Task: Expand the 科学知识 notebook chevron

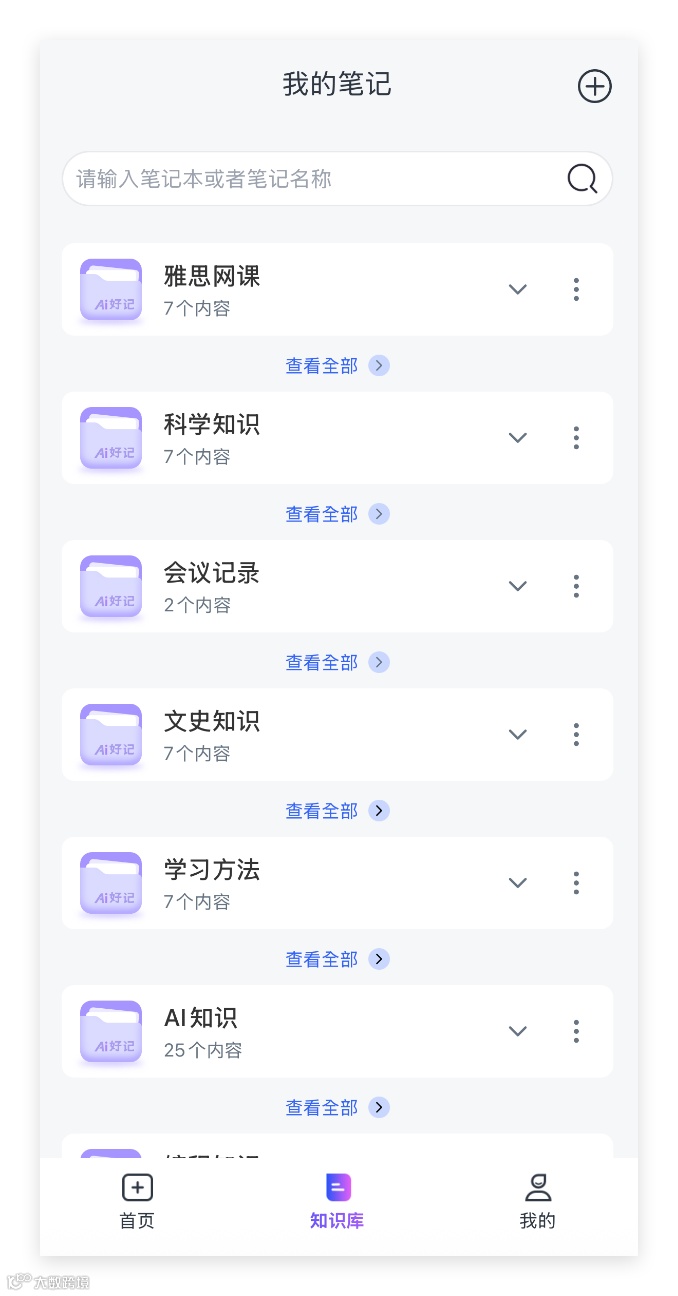Action: pos(517,438)
